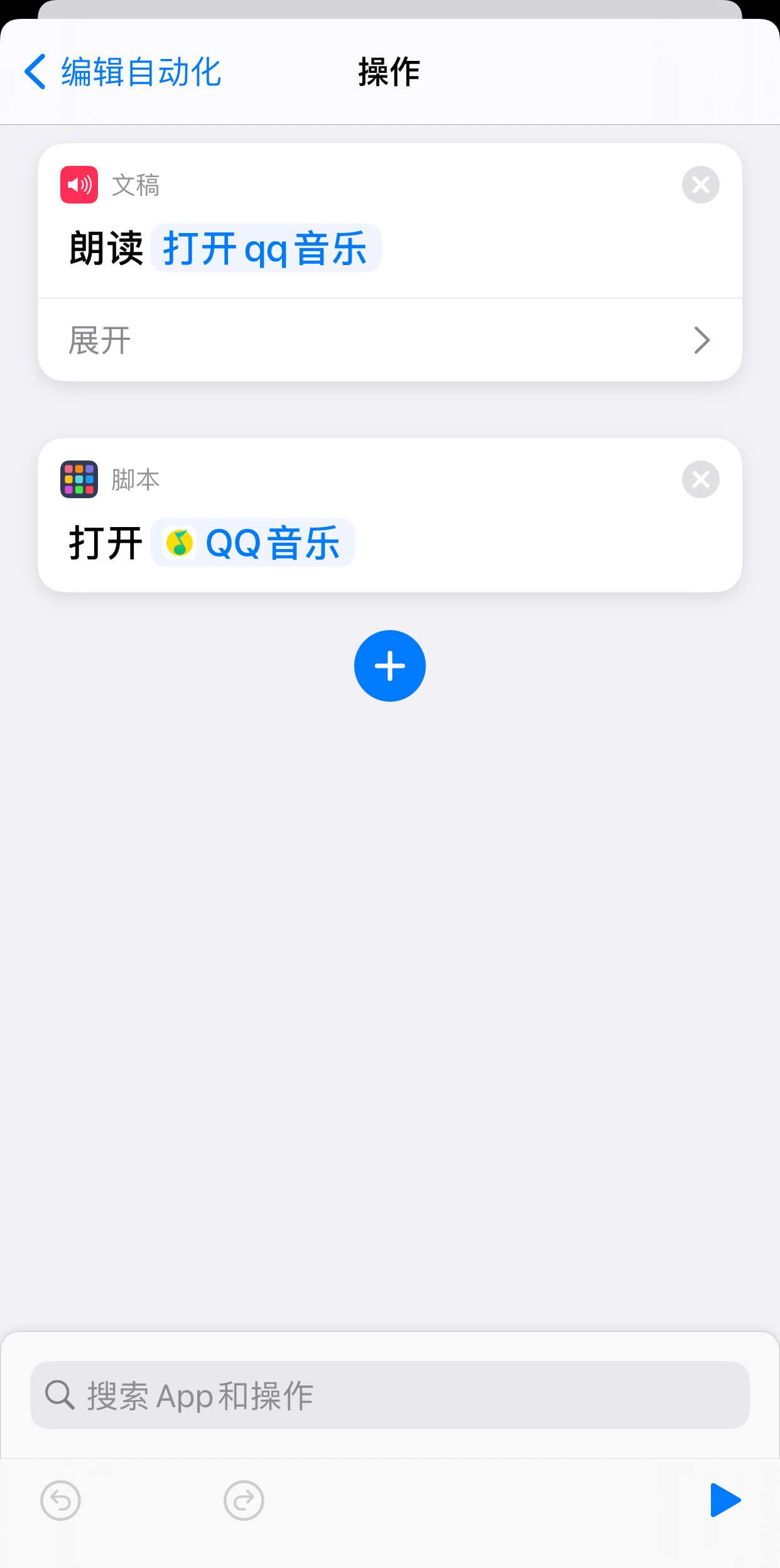Delete the 打开 QQ音乐 script action
The width and height of the screenshot is (780, 1568).
(700, 479)
